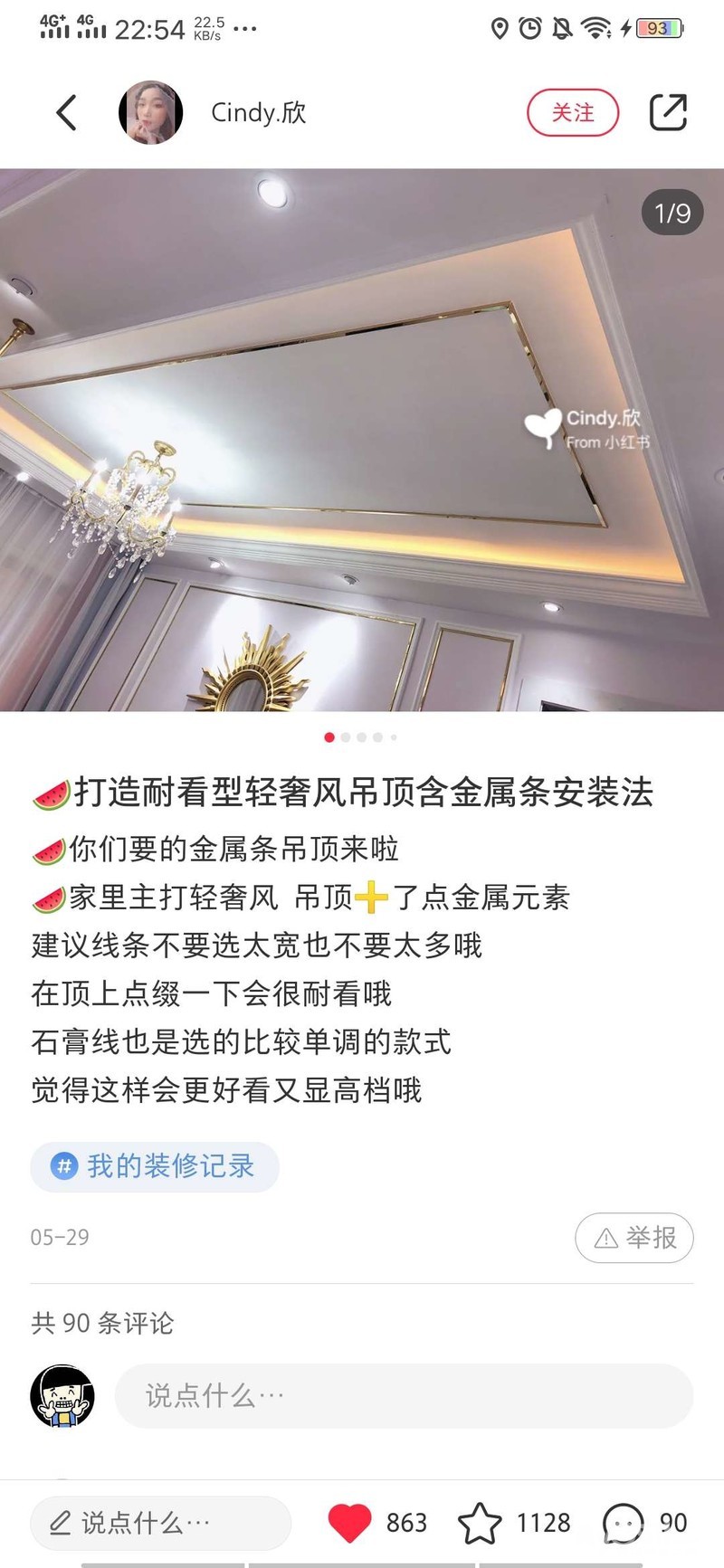Tap the 说点什么 comment box beside the avatar
Viewport: 724px width, 1568px height.
[404, 1396]
